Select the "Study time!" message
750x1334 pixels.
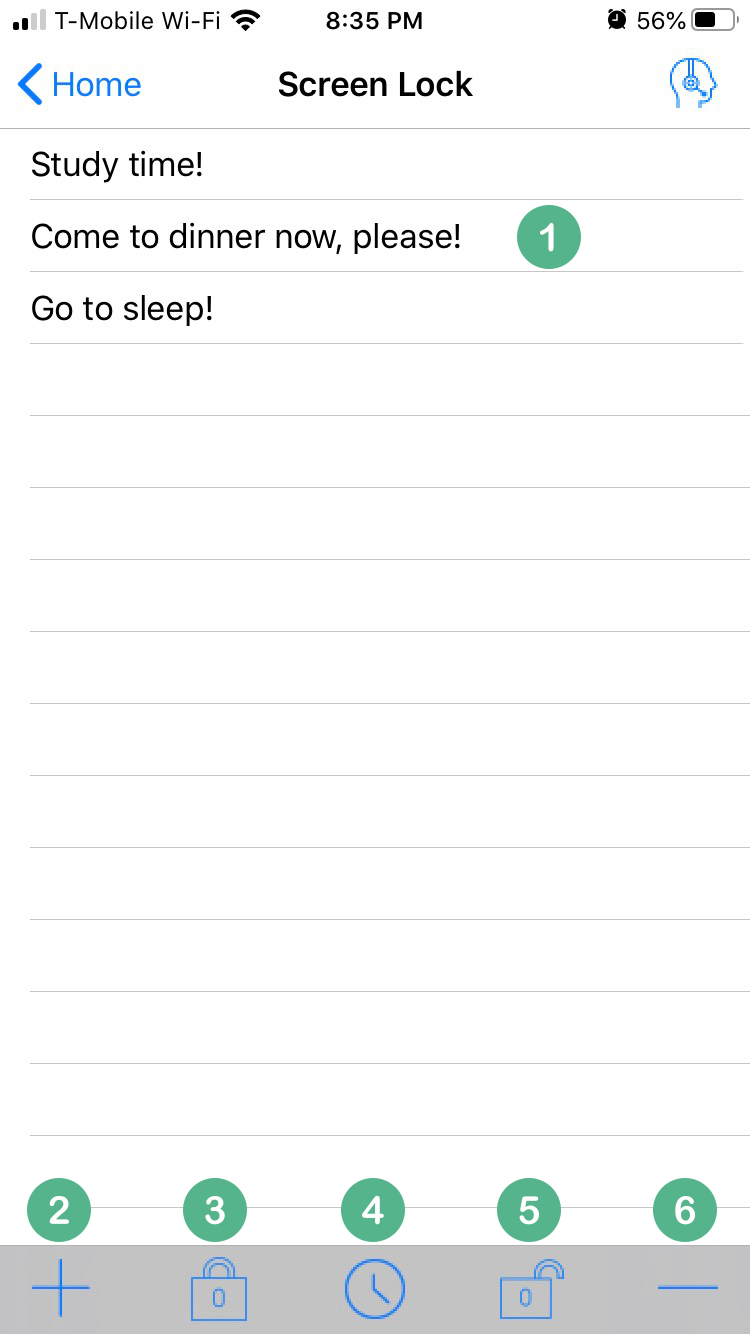(x=375, y=164)
